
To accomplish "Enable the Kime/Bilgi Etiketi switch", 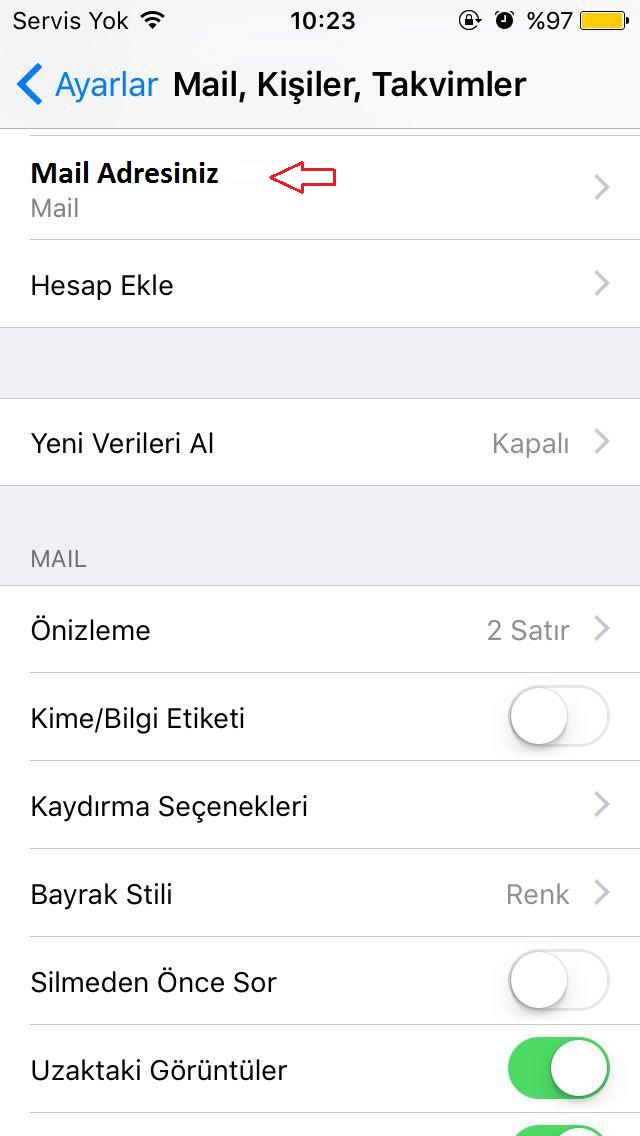I will 558,717.
